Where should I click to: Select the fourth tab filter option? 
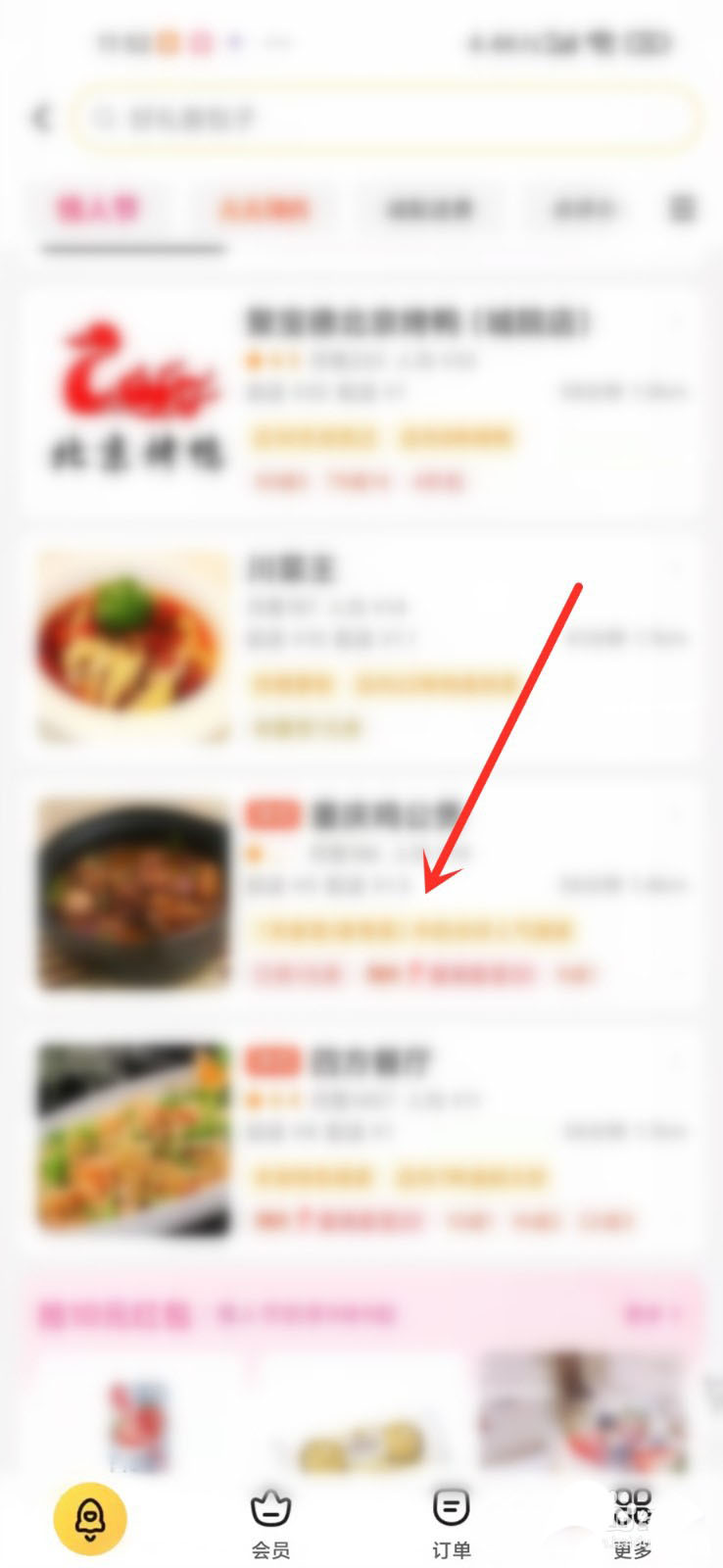(582, 209)
